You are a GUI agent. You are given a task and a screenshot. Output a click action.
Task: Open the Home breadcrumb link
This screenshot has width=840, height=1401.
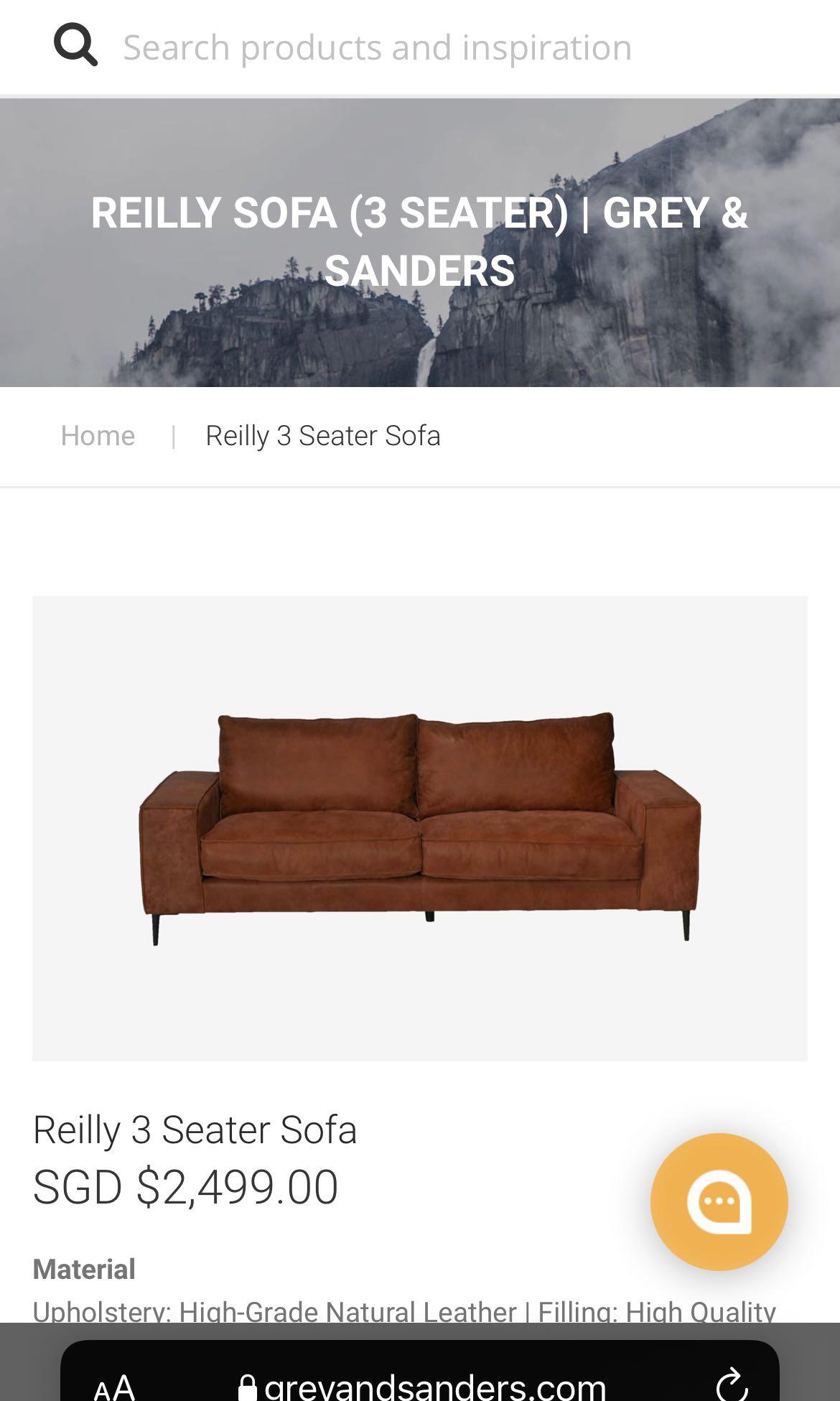click(x=98, y=435)
